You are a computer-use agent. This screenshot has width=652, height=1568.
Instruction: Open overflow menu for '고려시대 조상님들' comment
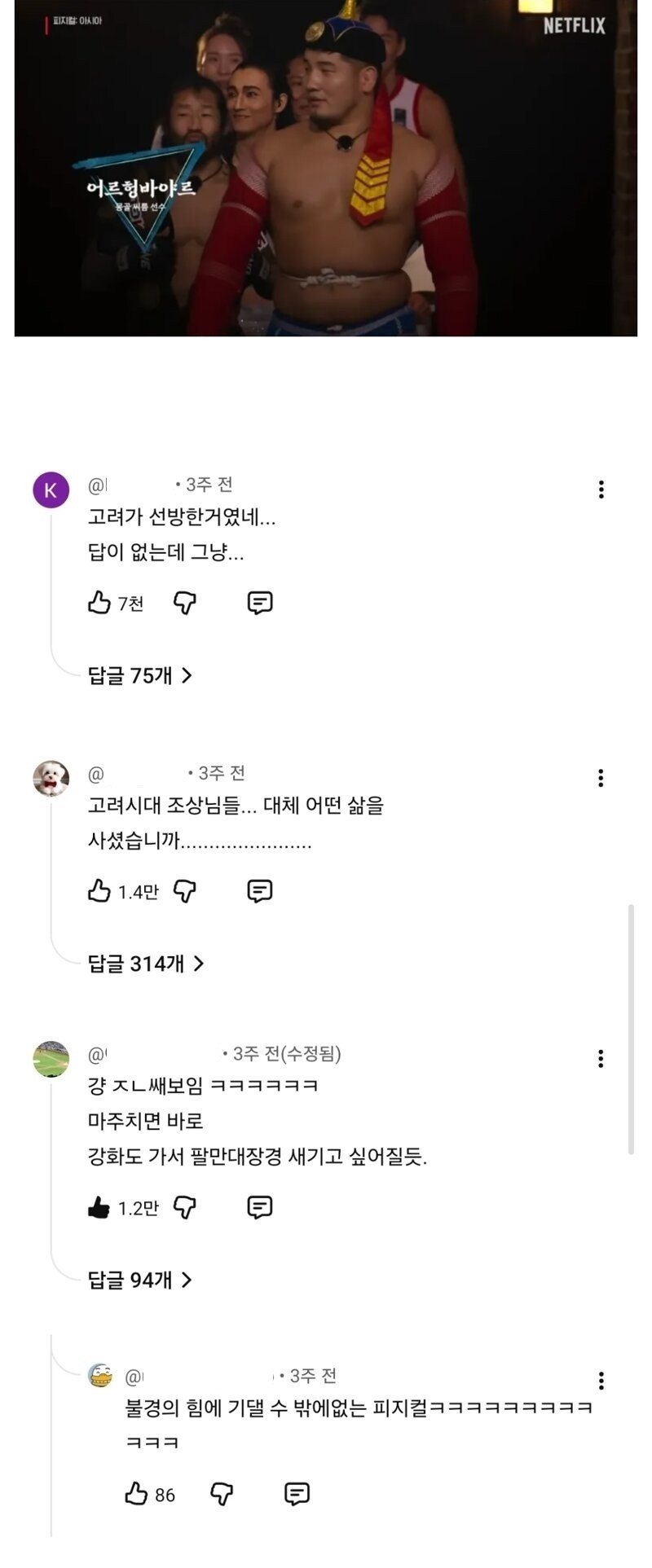(601, 778)
